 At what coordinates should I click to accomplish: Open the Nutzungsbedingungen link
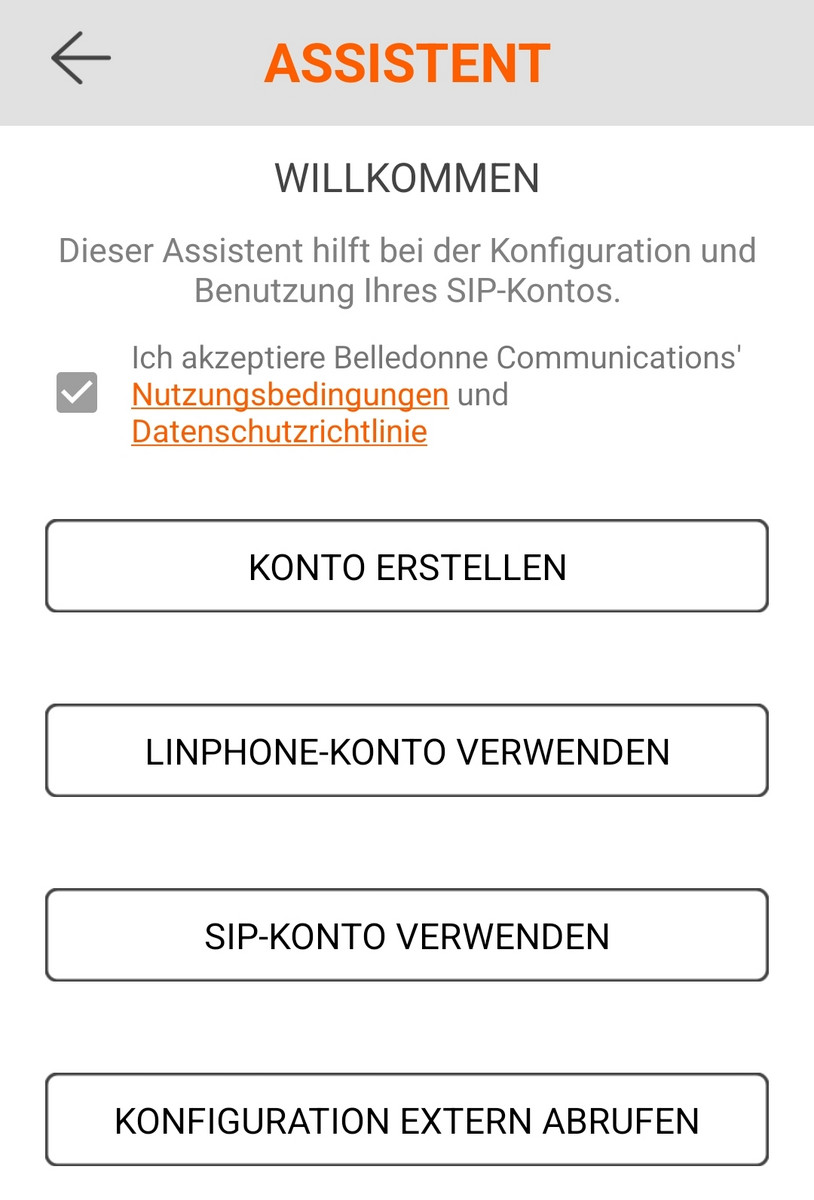click(x=290, y=395)
